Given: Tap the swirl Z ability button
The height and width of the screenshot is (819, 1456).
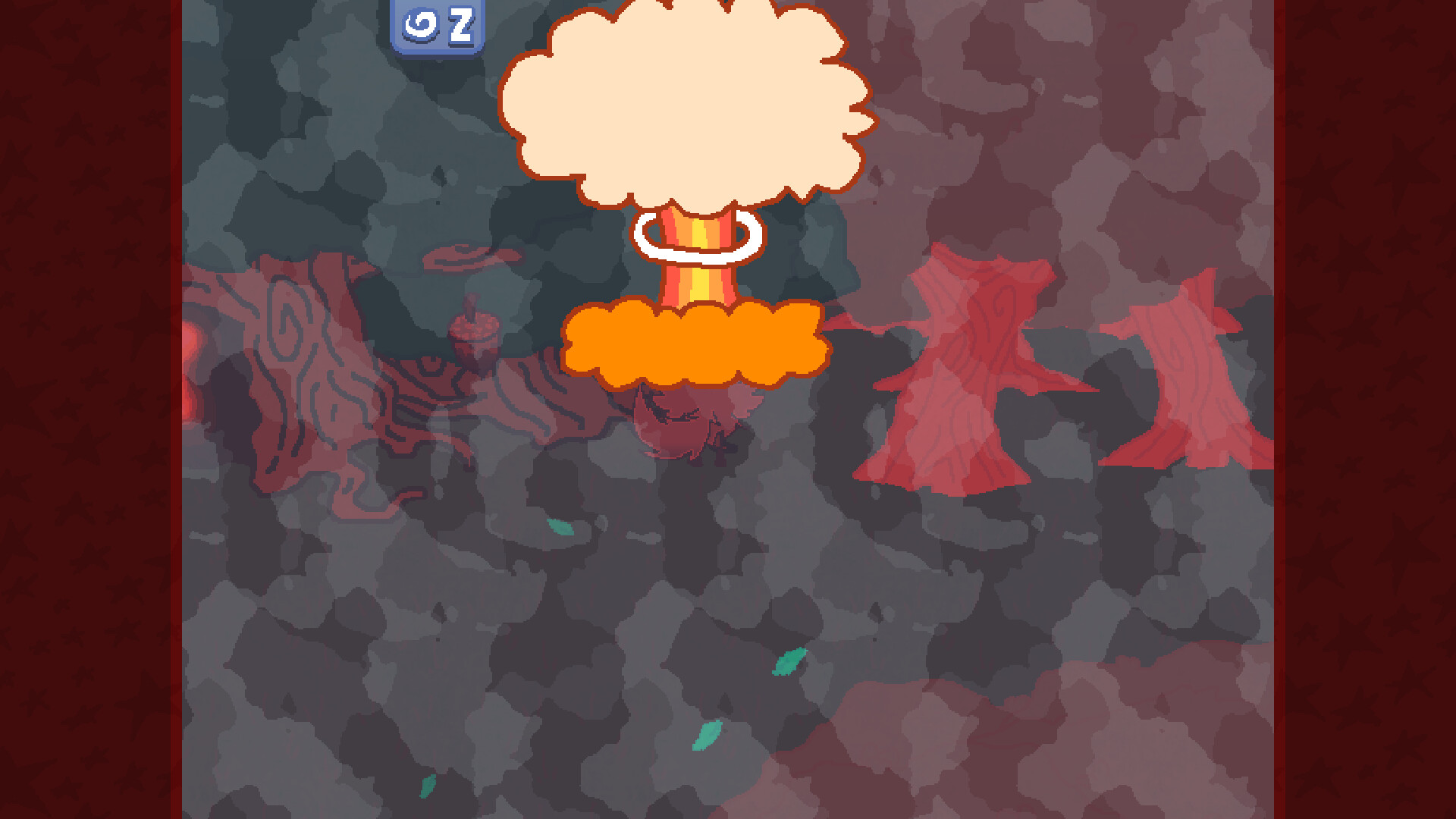Looking at the screenshot, I should (x=438, y=26).
